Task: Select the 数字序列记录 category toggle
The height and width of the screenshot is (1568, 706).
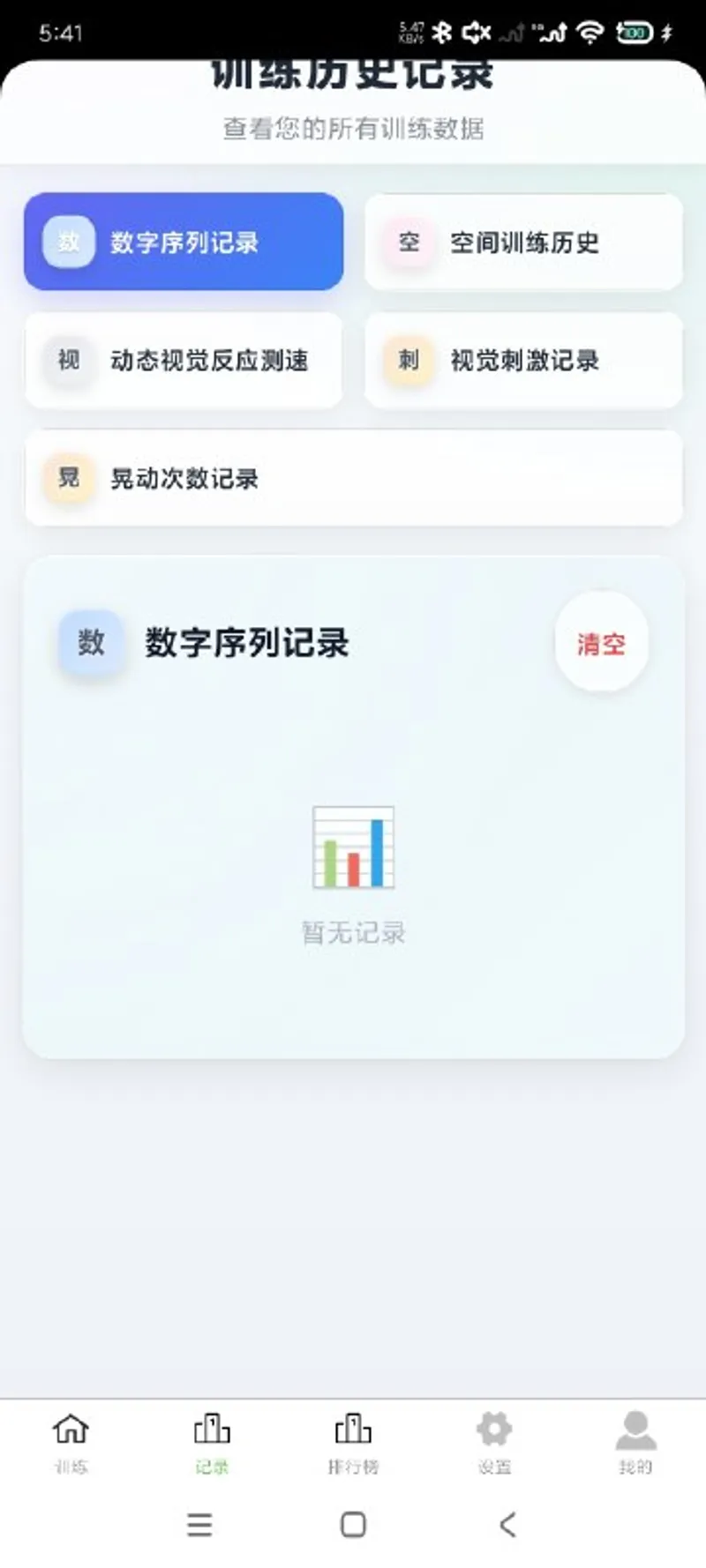Action: 184,242
